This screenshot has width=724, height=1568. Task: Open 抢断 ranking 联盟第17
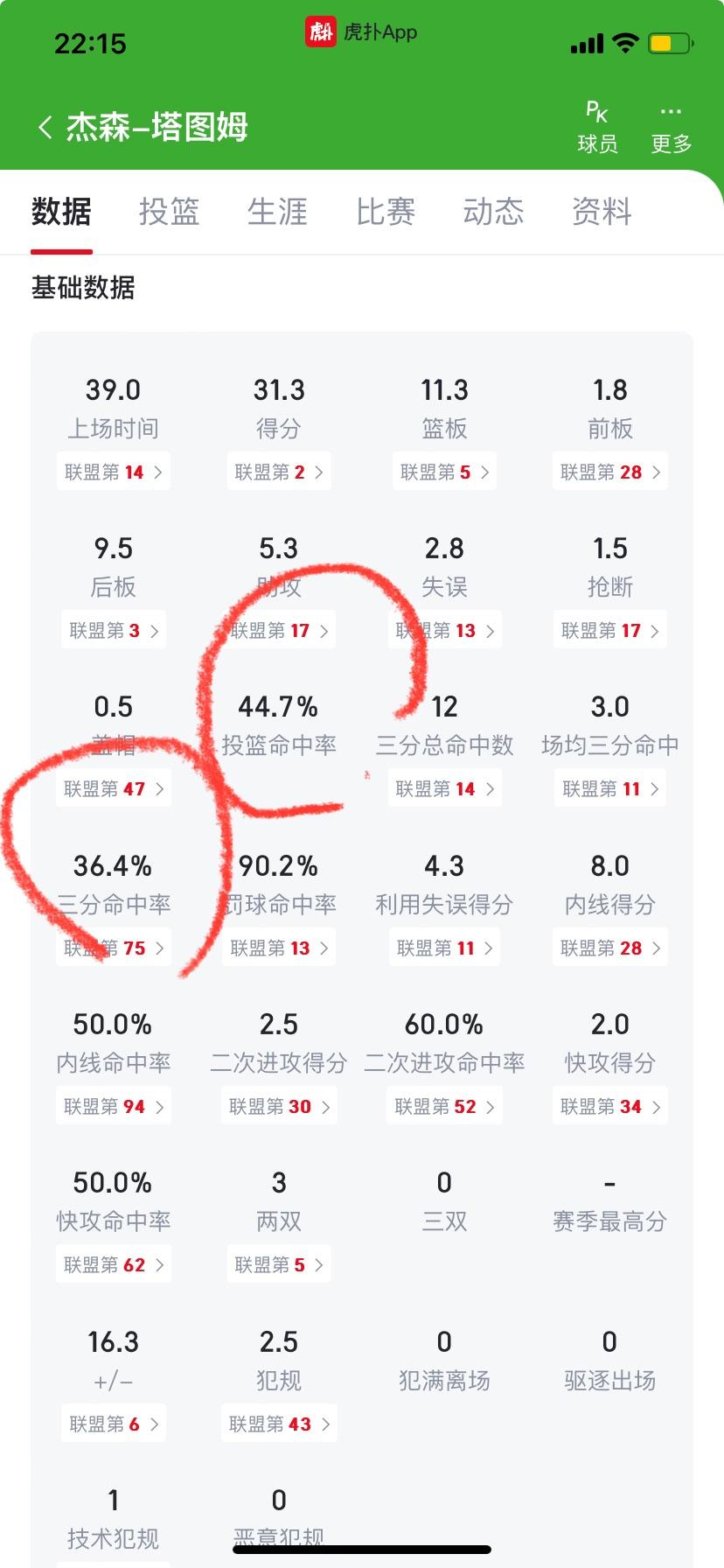[x=610, y=630]
